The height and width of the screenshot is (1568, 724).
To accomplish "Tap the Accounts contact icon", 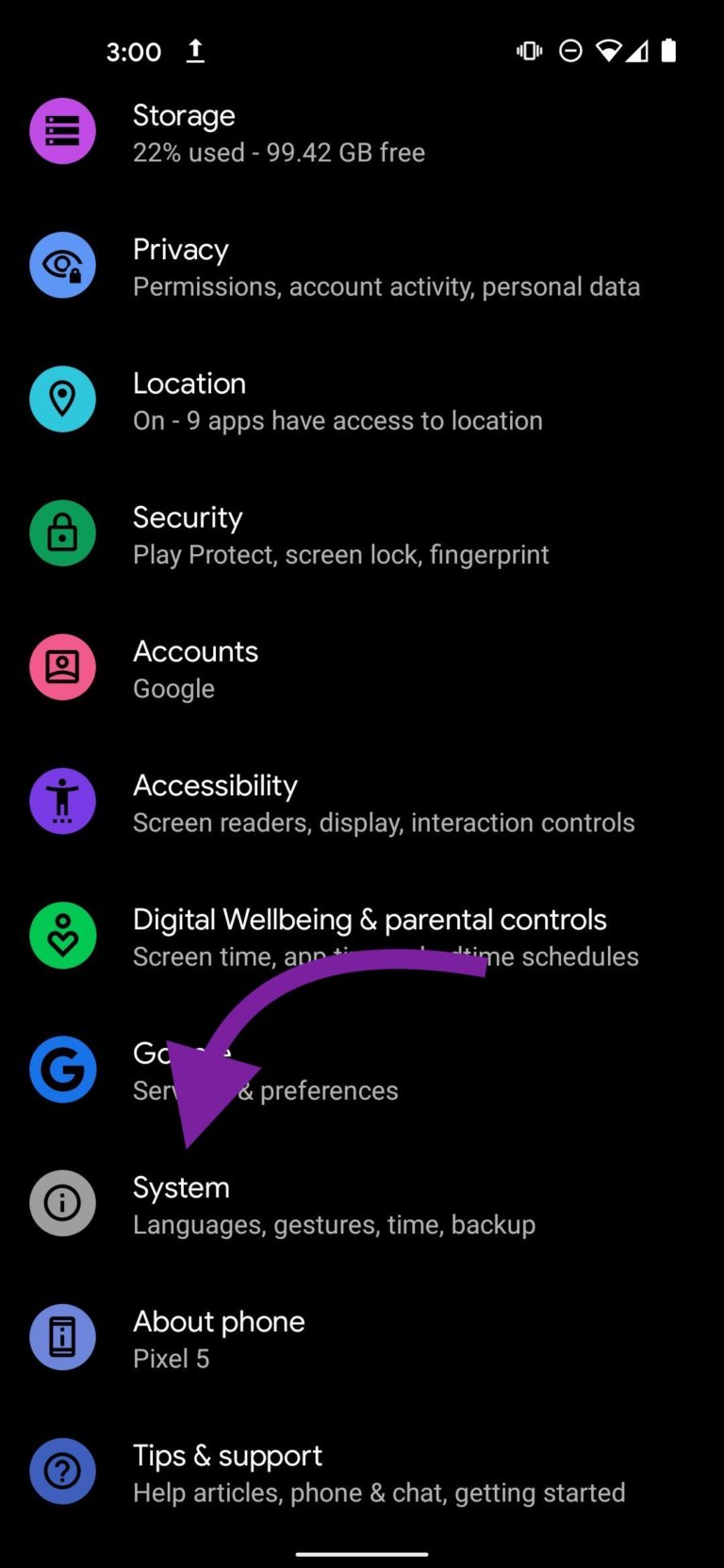I will (62, 667).
